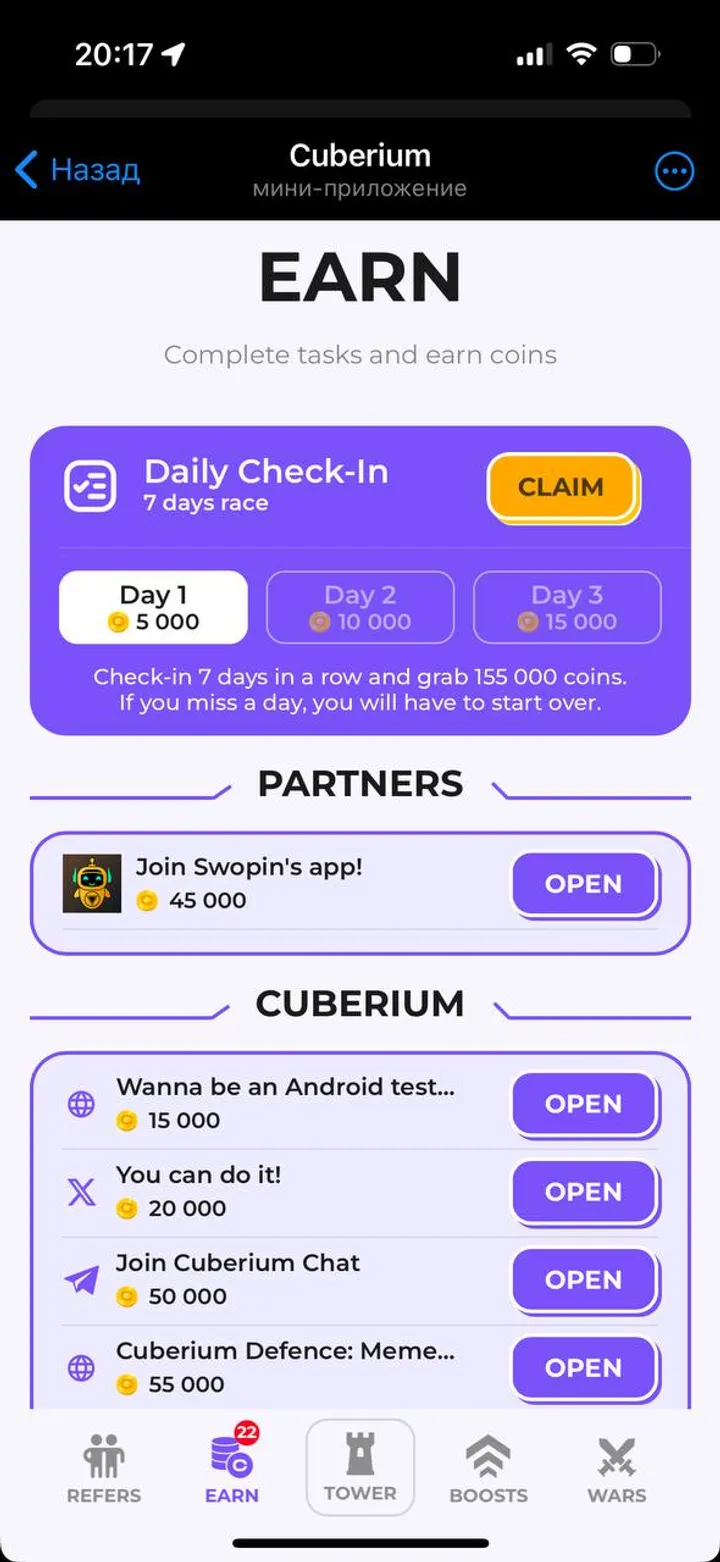Image resolution: width=720 pixels, height=1562 pixels.
Task: Click the X (Twitter) icon on 'You can do it!'
Action: coord(81,1192)
